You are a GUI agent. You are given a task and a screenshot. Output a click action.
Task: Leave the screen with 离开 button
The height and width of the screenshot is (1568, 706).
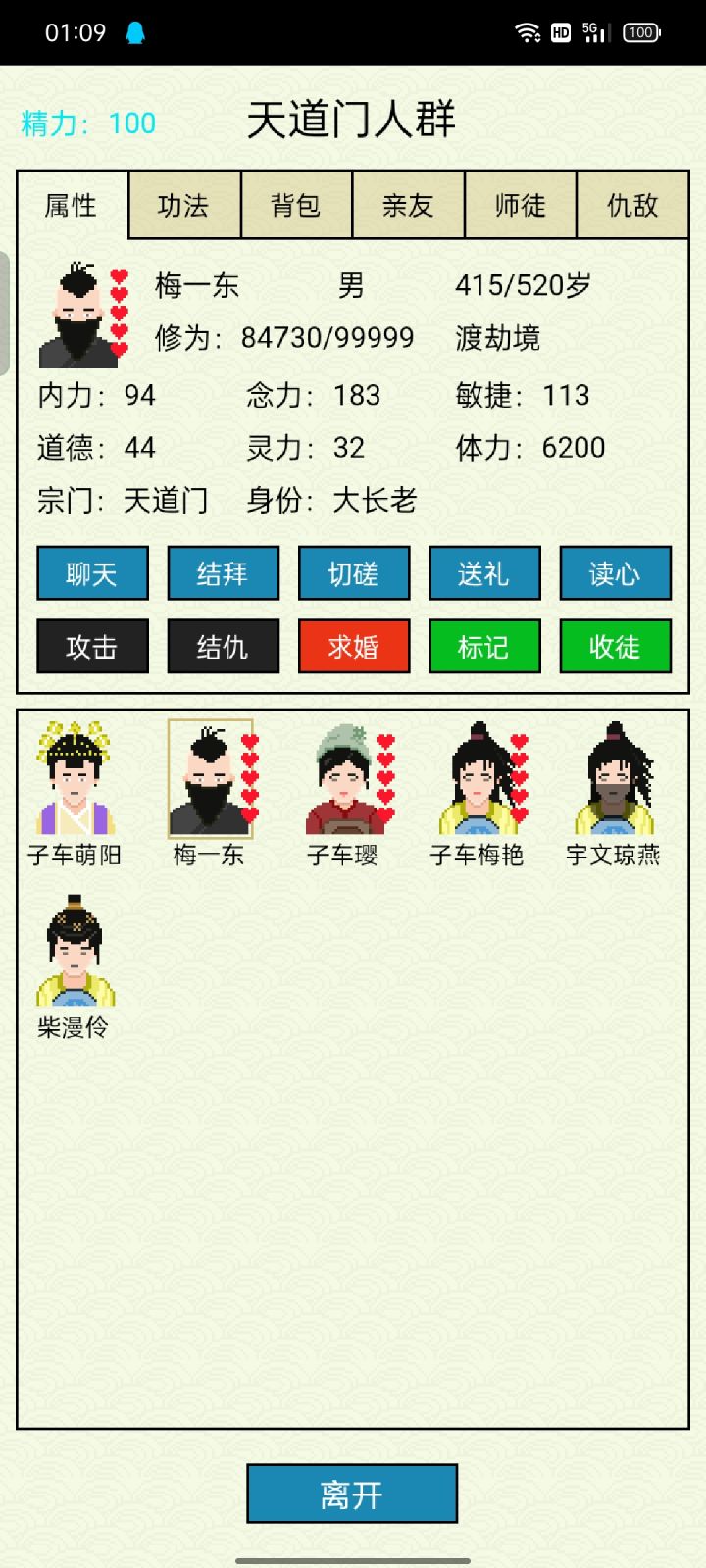352,1493
